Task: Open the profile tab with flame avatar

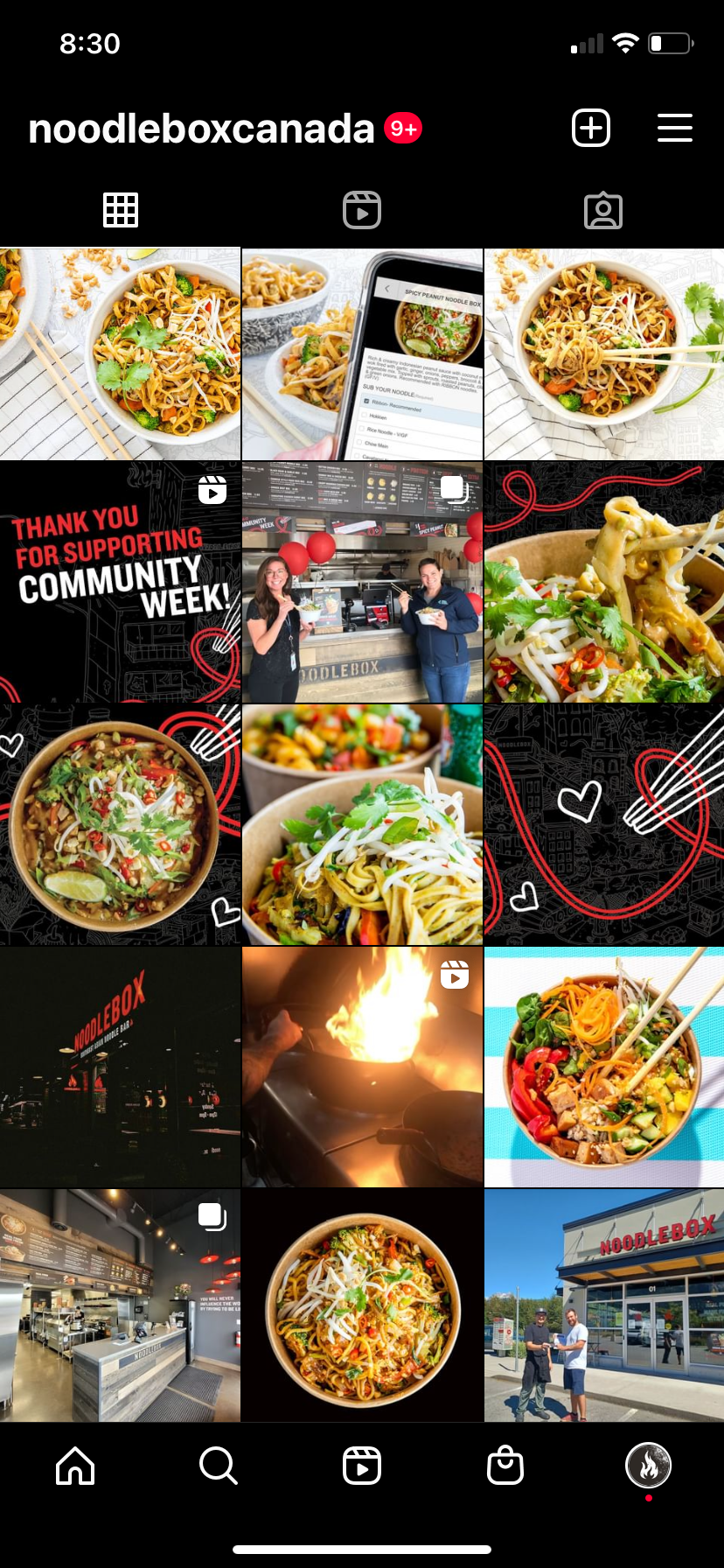Action: point(648,1465)
